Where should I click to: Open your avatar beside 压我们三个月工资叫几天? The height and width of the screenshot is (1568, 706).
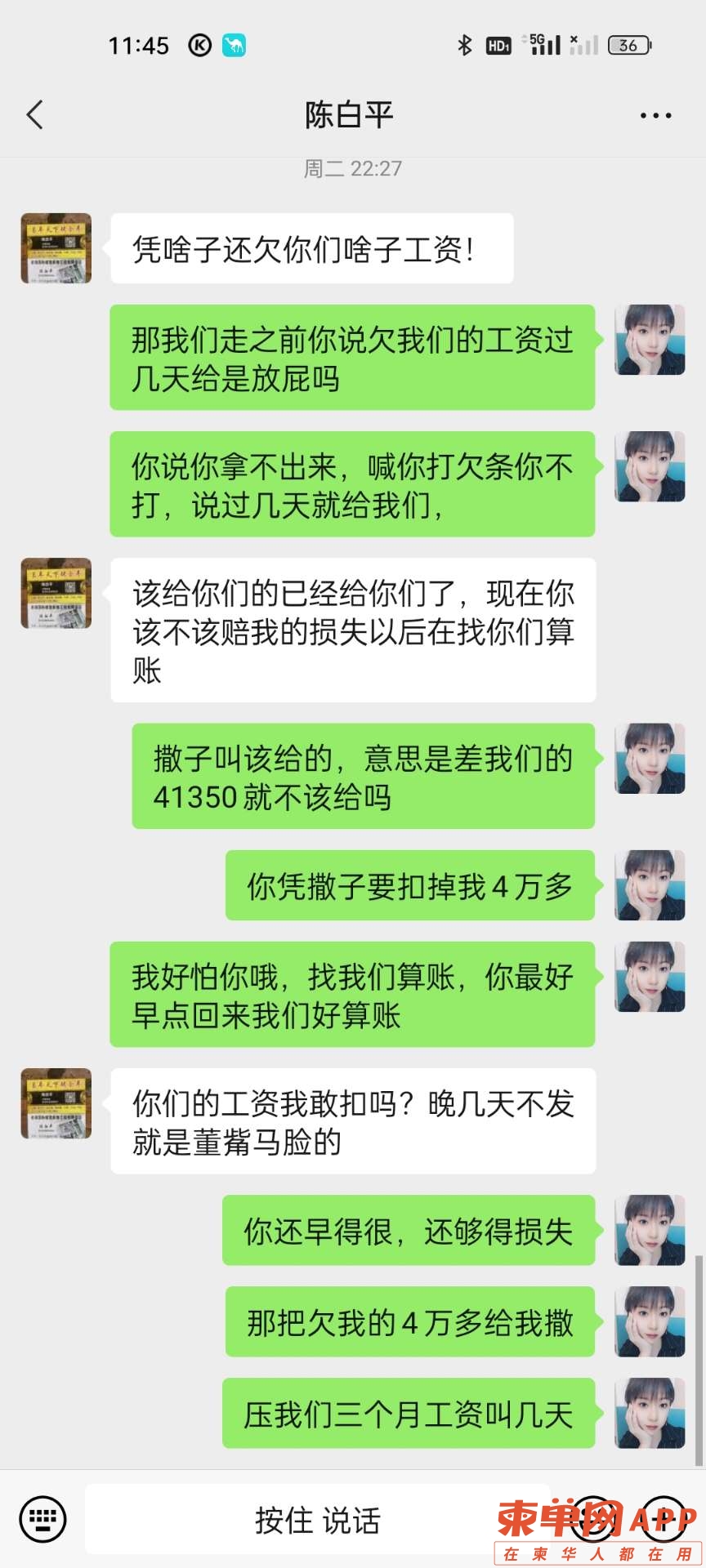click(x=650, y=1413)
